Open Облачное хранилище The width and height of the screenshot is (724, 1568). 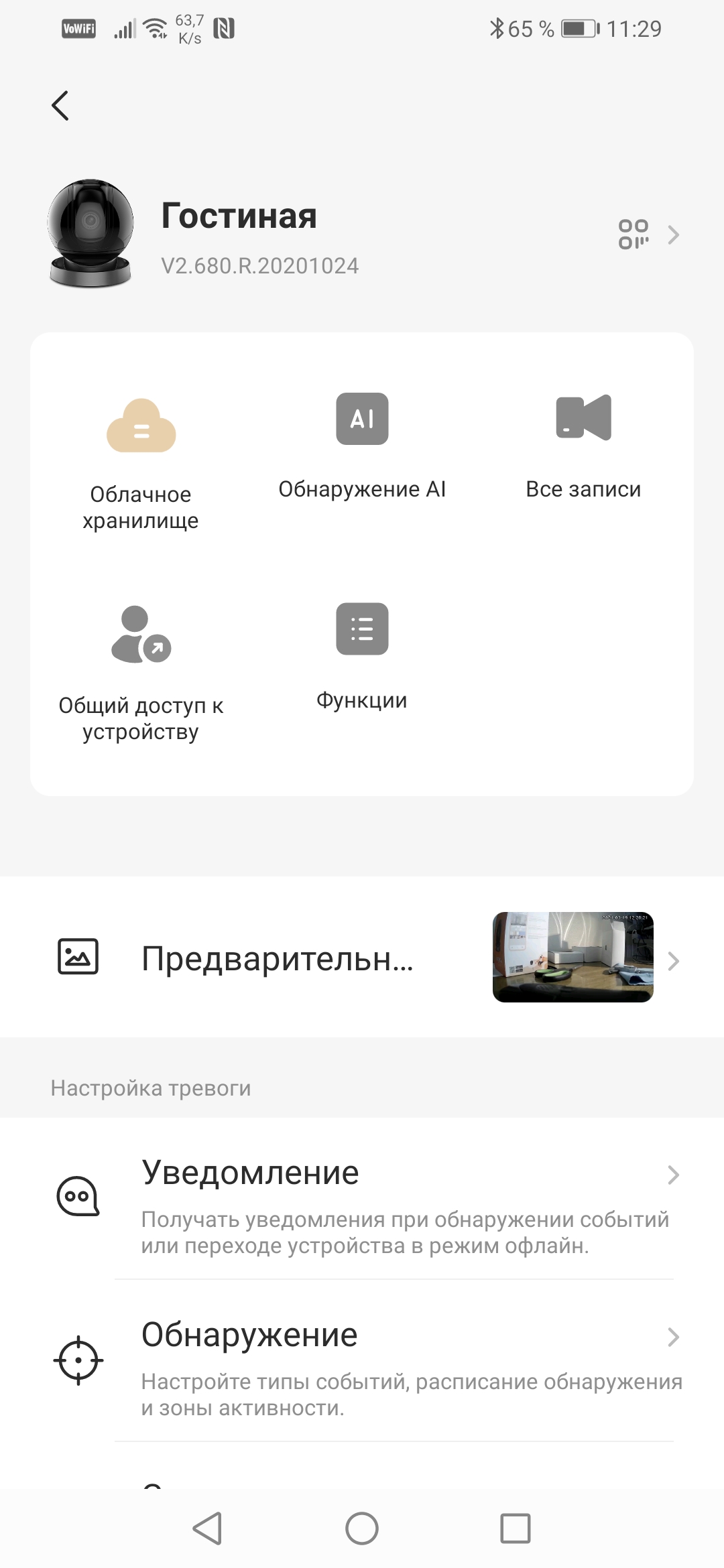(x=141, y=464)
